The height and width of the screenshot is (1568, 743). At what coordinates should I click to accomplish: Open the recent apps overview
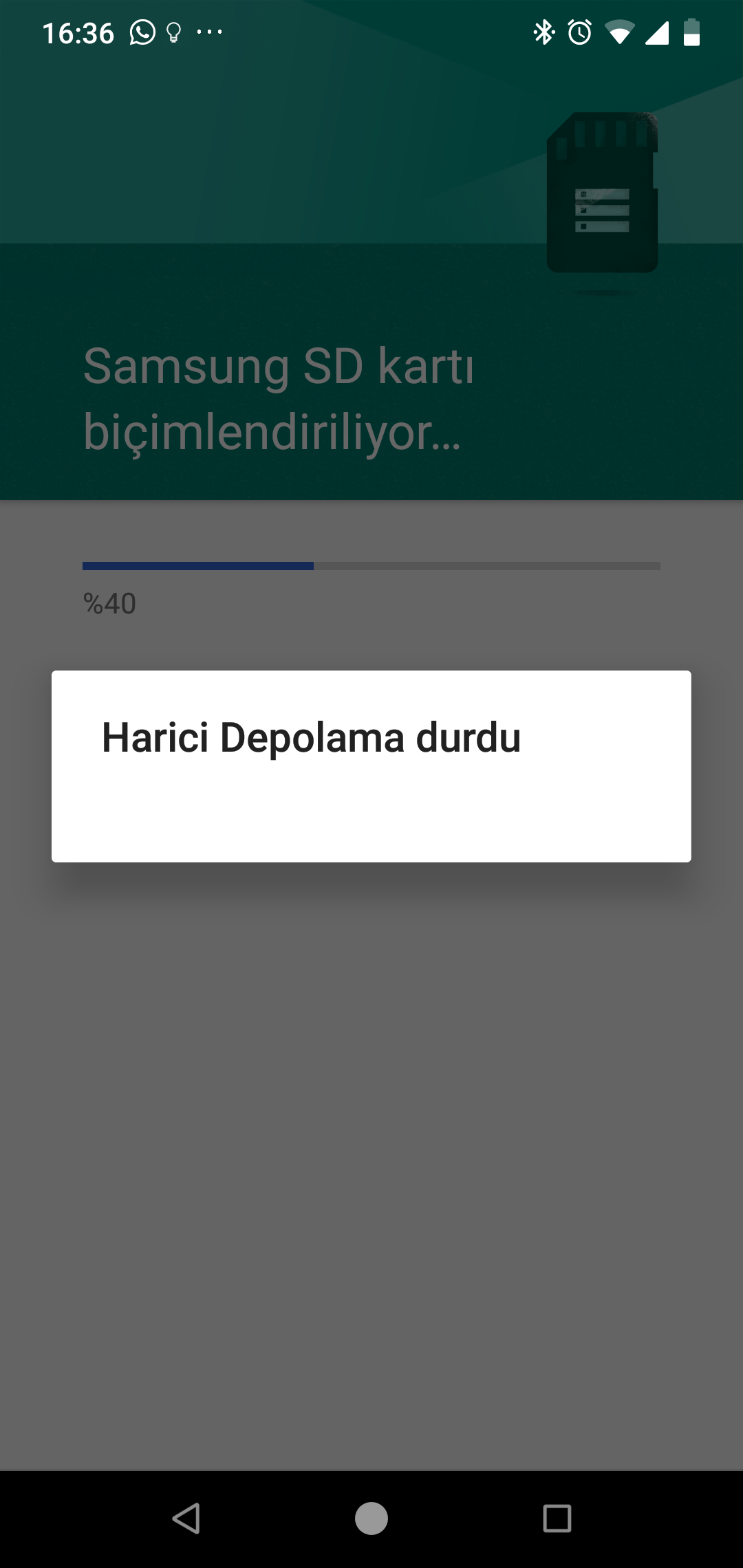[557, 1518]
